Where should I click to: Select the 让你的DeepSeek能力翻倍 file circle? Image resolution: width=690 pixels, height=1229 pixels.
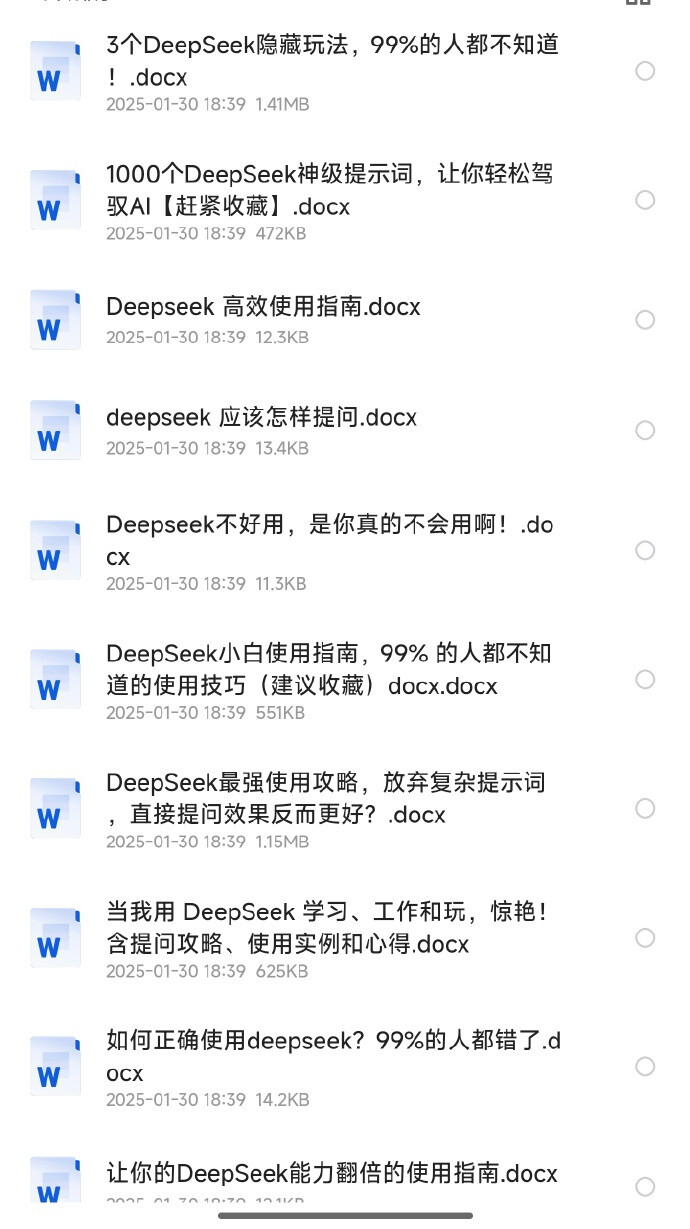(x=645, y=1187)
